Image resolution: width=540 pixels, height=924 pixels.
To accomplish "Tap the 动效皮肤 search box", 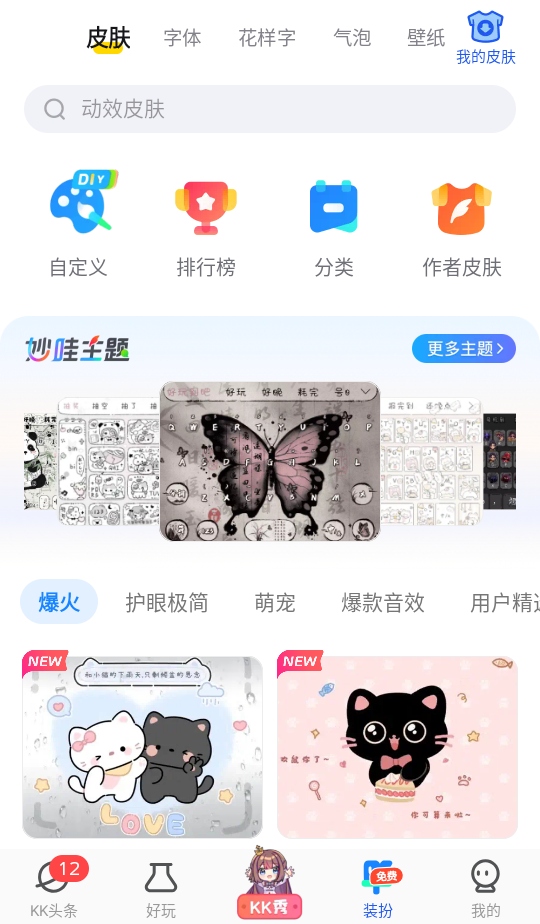I will [270, 109].
